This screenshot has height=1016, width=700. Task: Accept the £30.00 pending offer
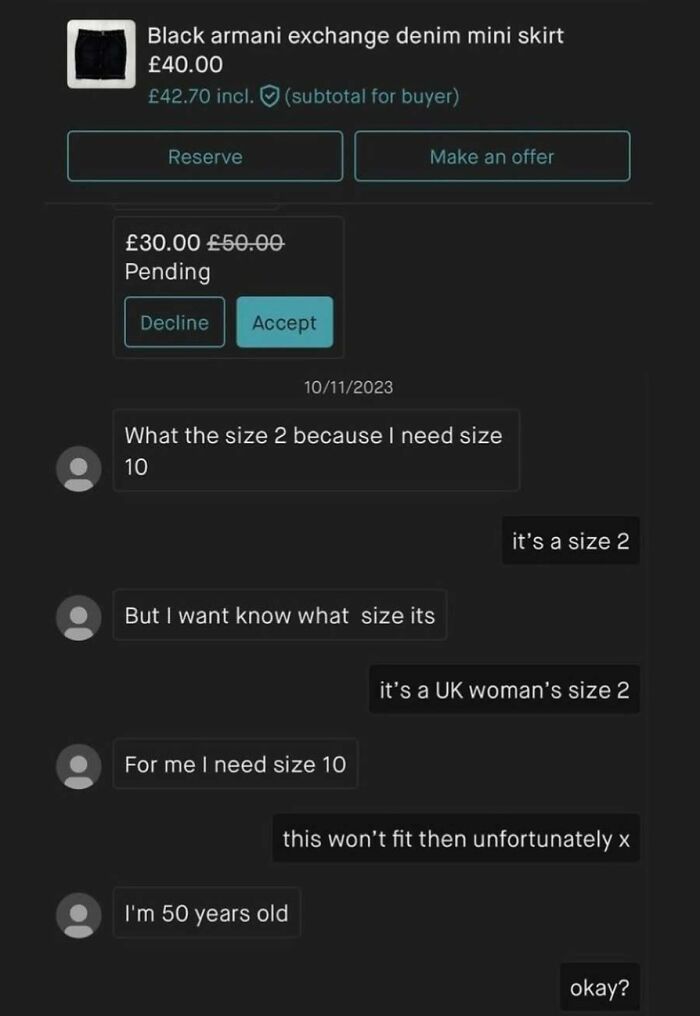click(x=284, y=323)
